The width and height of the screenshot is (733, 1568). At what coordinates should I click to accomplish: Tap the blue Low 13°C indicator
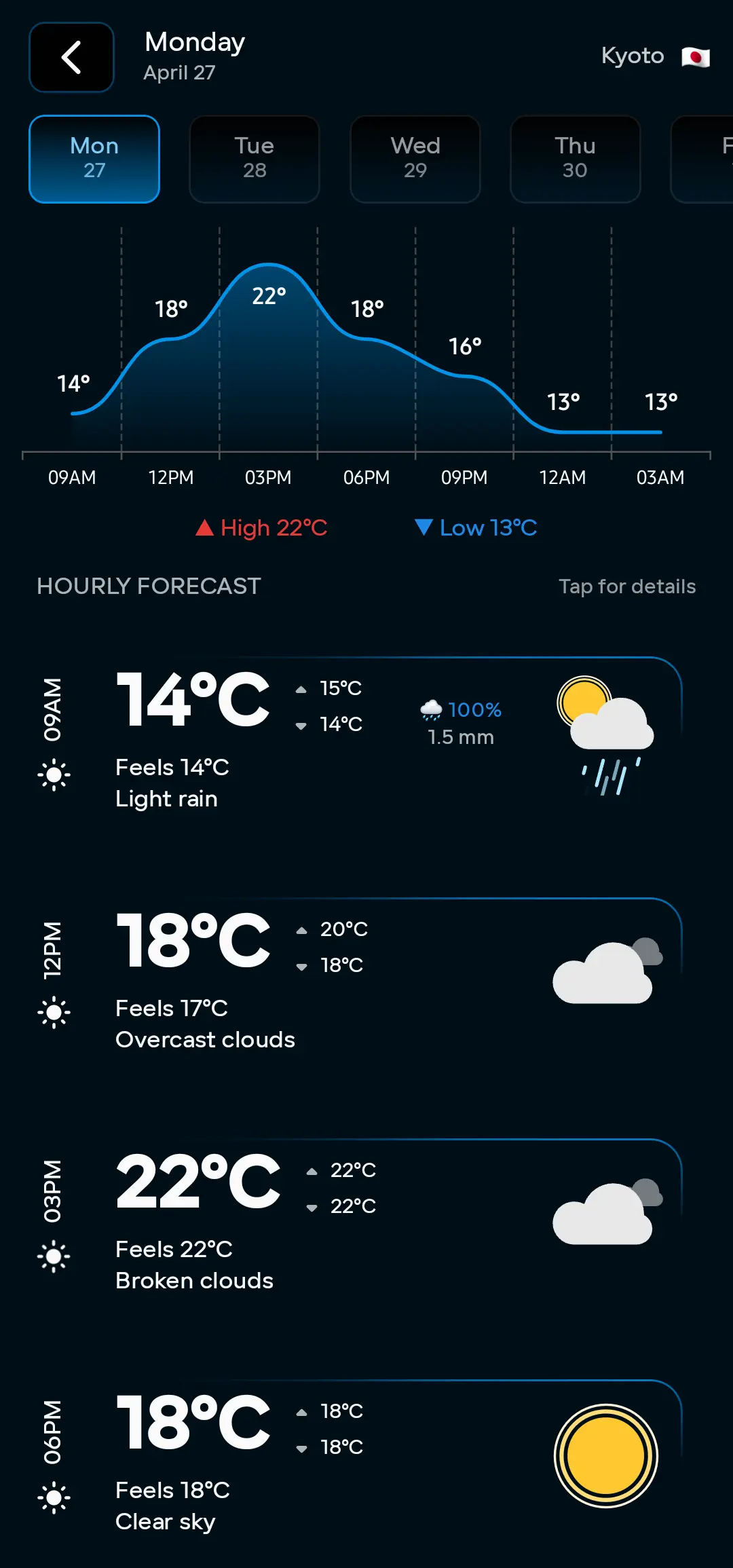(x=475, y=528)
